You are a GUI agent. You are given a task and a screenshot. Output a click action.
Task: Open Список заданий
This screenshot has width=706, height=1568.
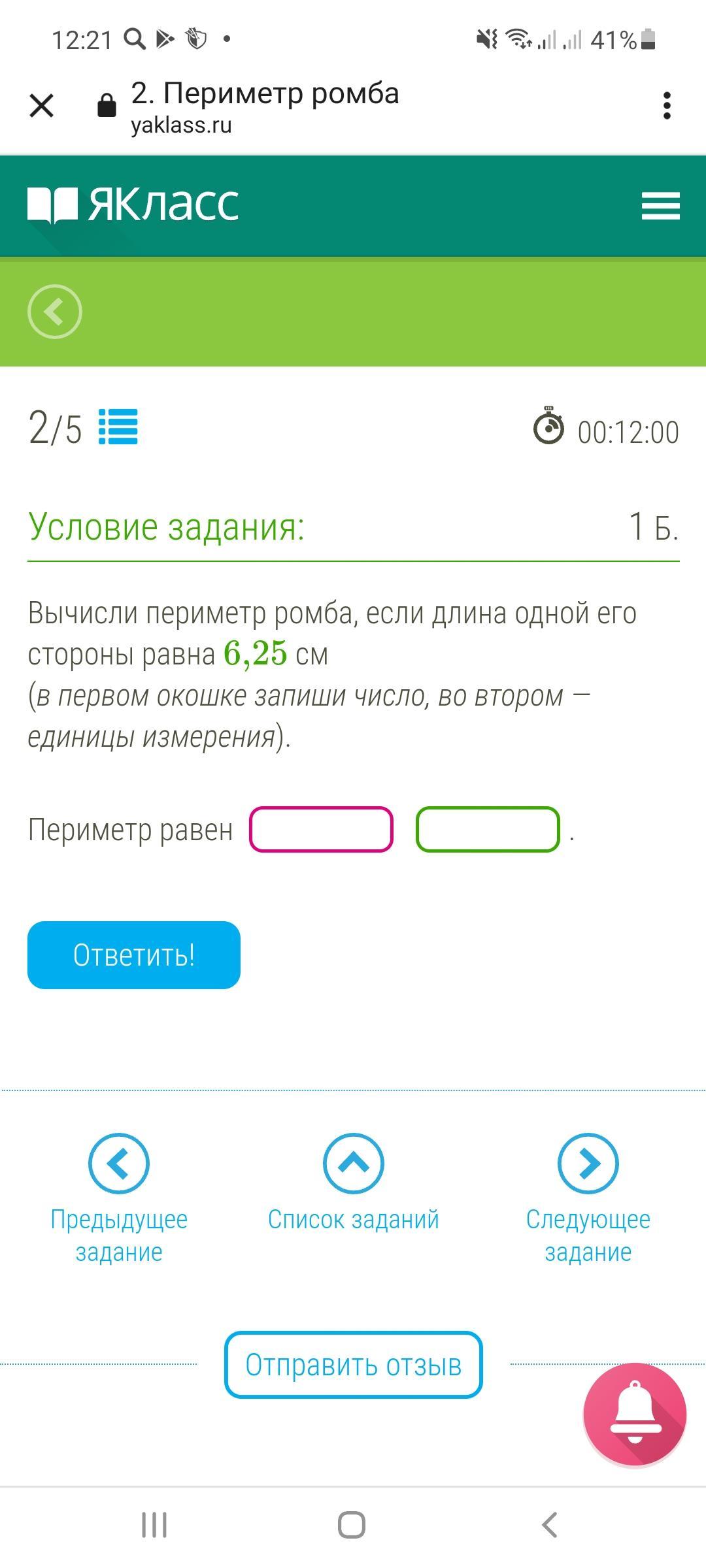click(354, 1184)
